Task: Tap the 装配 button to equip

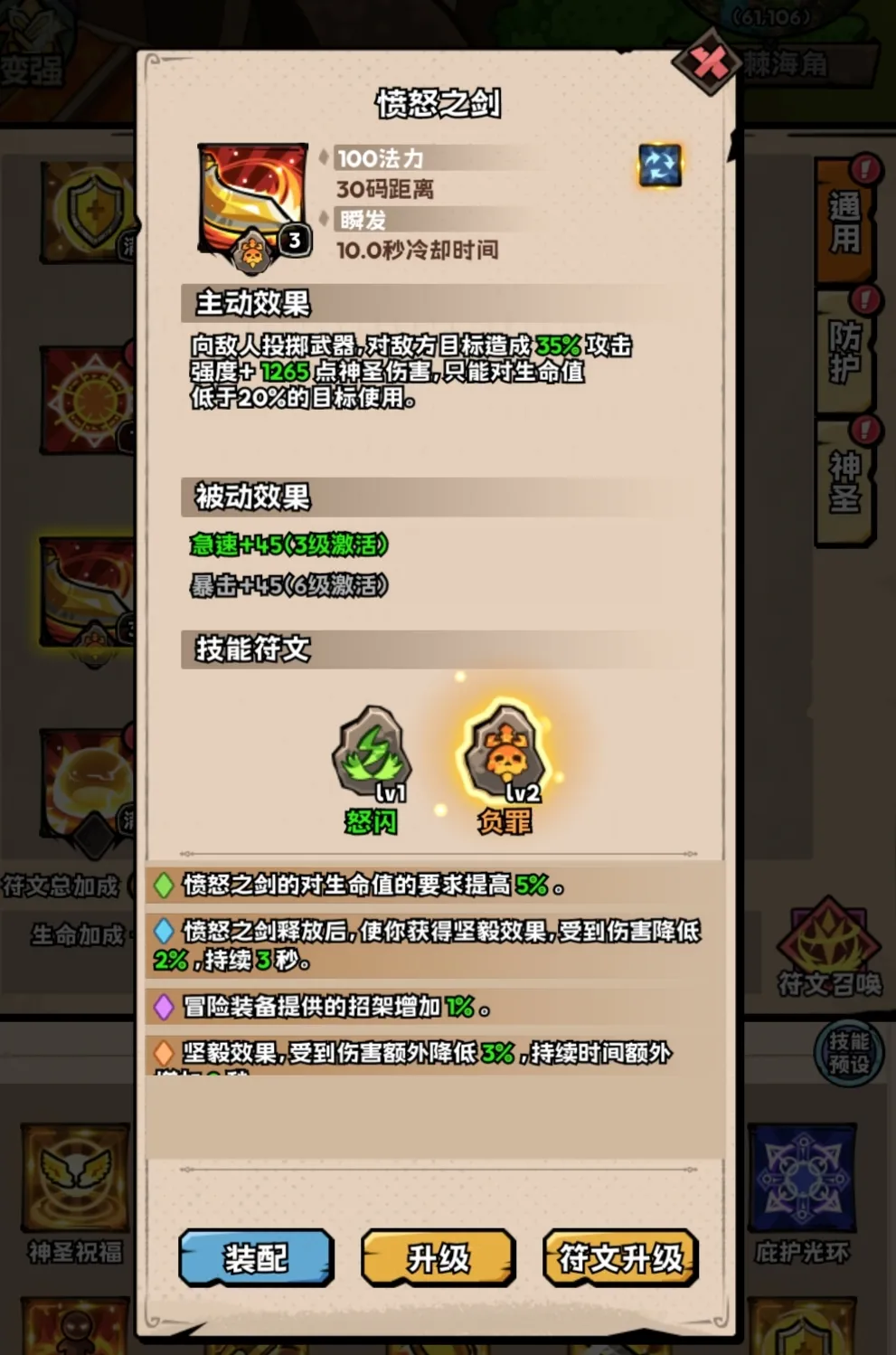Action: point(256,1257)
